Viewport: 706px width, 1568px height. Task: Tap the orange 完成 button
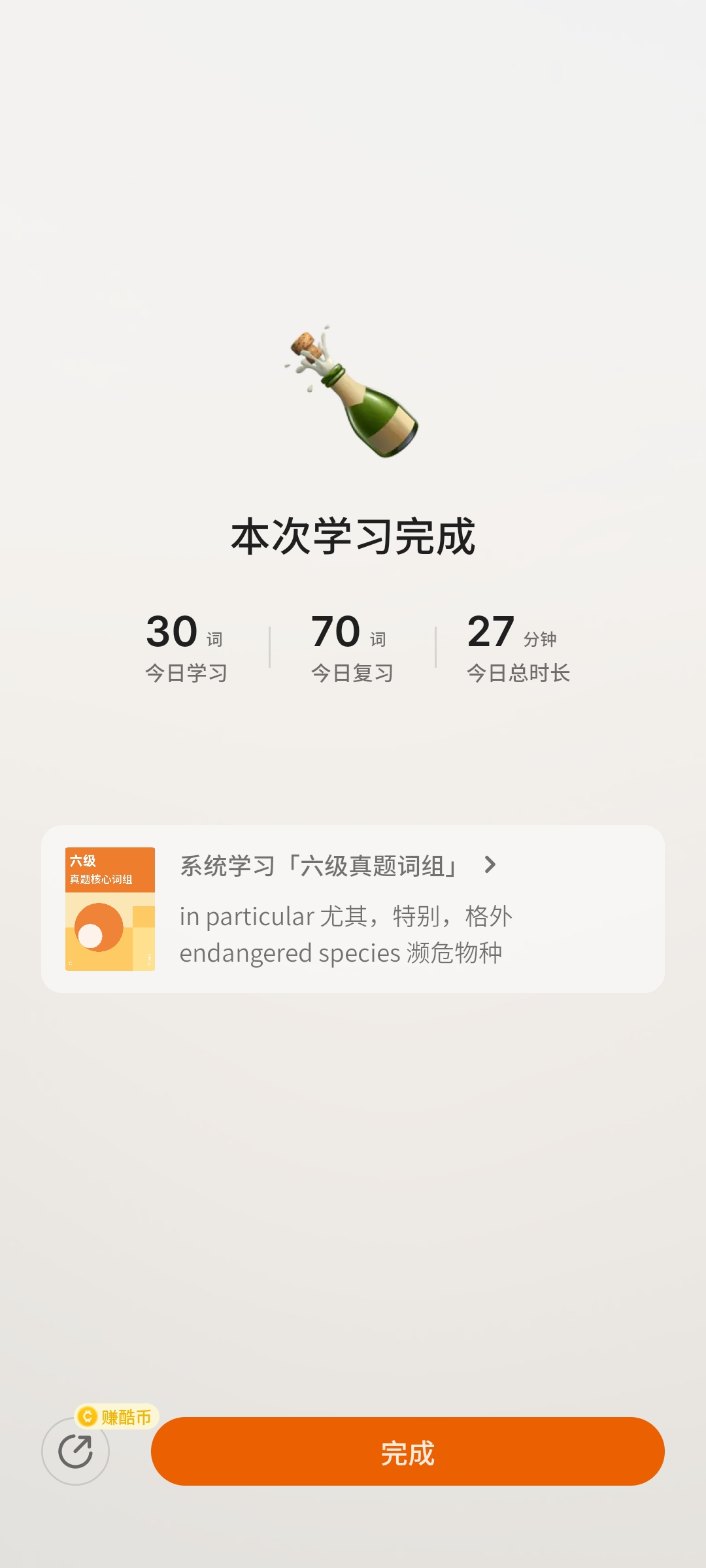pyautogui.click(x=407, y=1451)
